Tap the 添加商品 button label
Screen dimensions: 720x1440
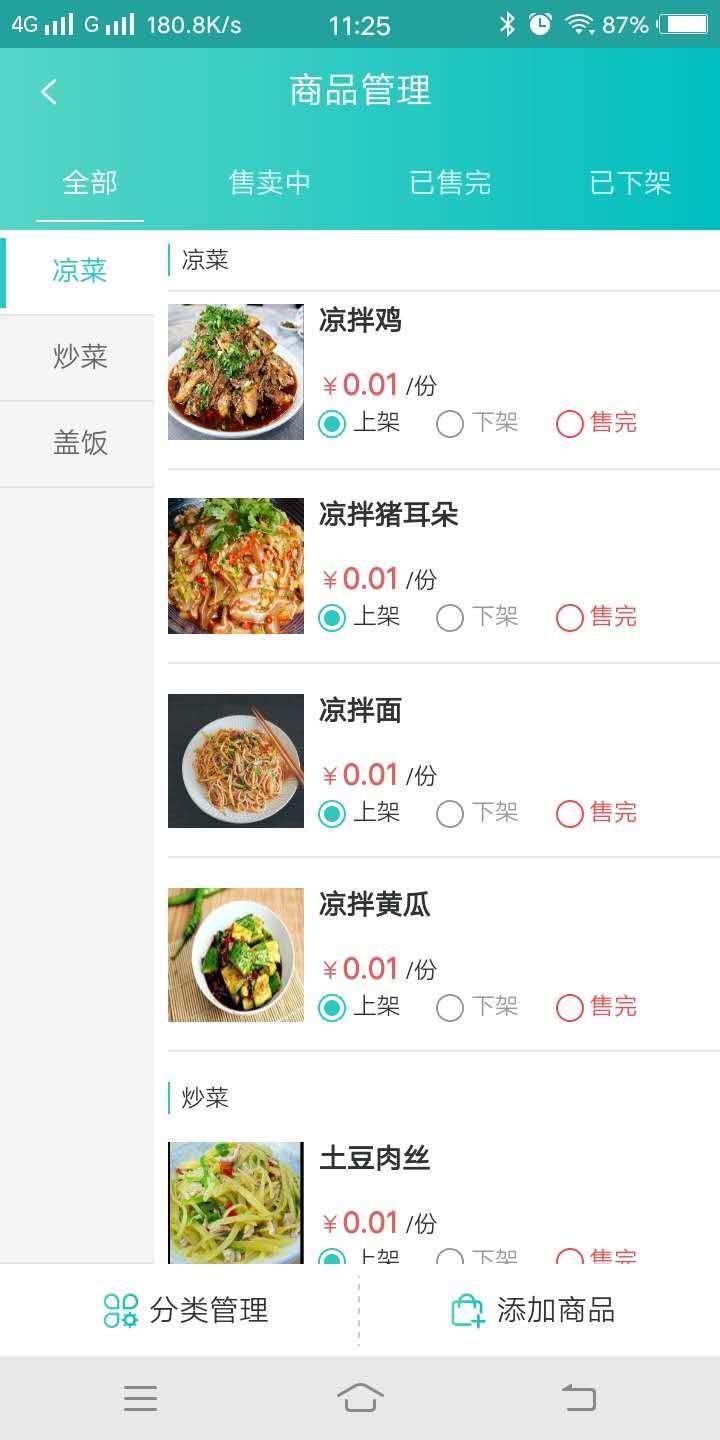[x=556, y=1309]
